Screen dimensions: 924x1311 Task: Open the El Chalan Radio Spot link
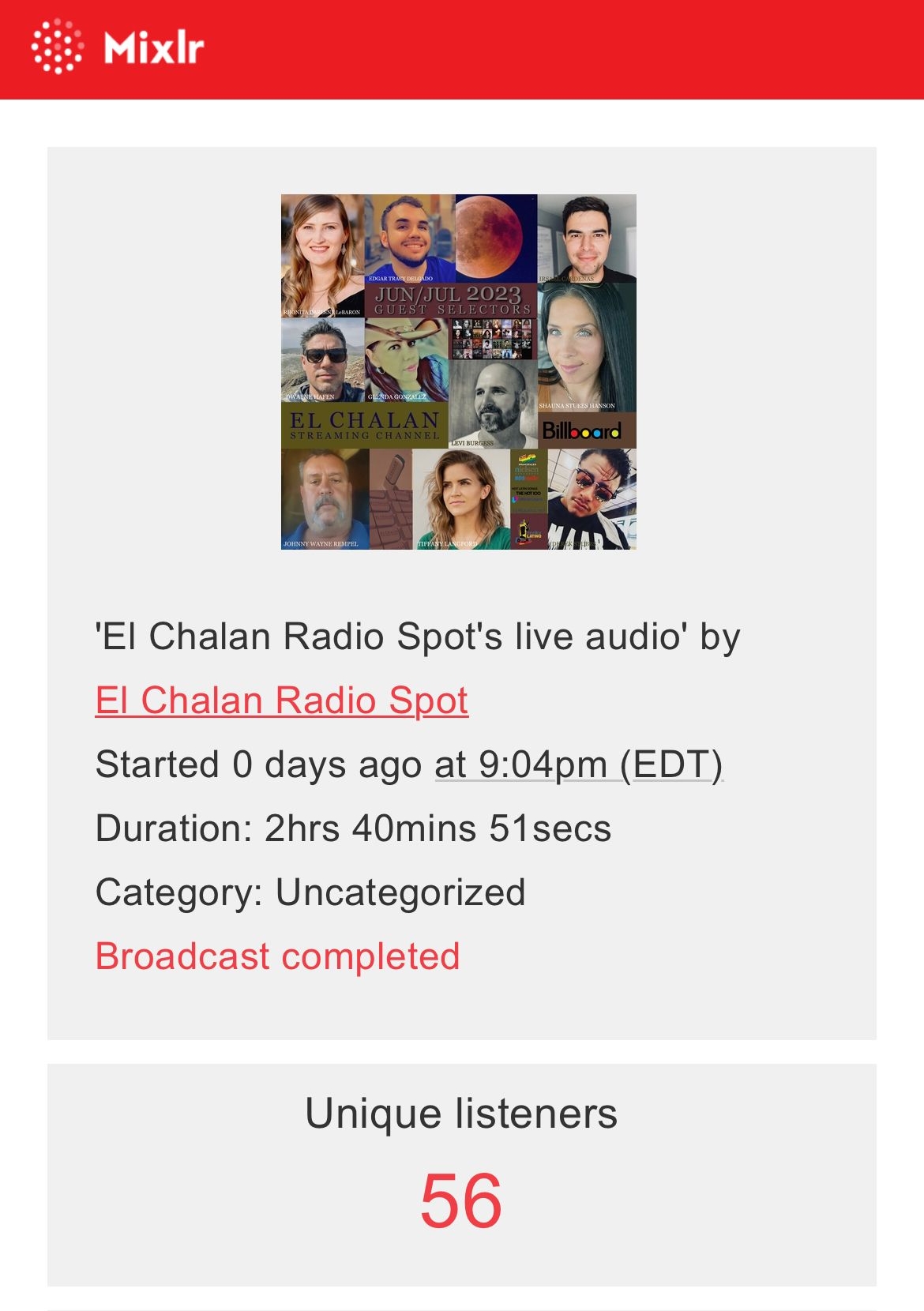(x=281, y=701)
